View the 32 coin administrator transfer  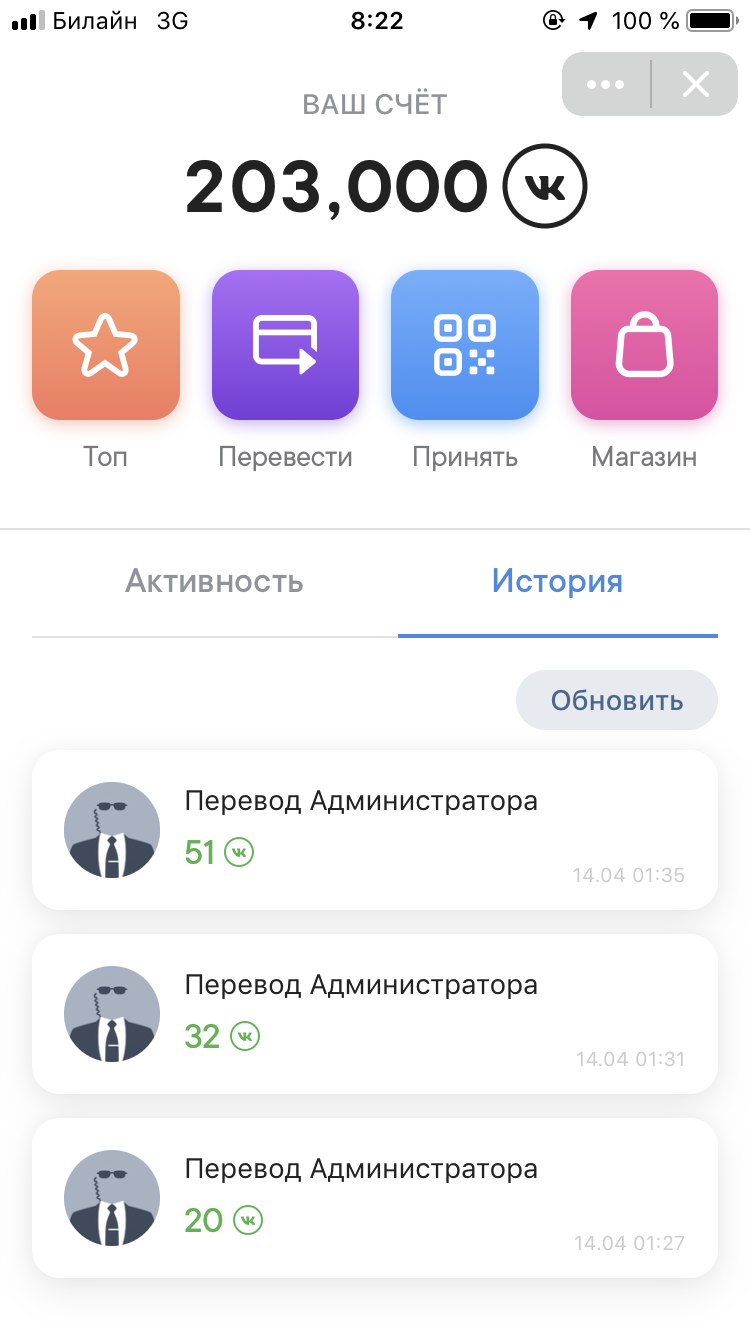tap(375, 1014)
